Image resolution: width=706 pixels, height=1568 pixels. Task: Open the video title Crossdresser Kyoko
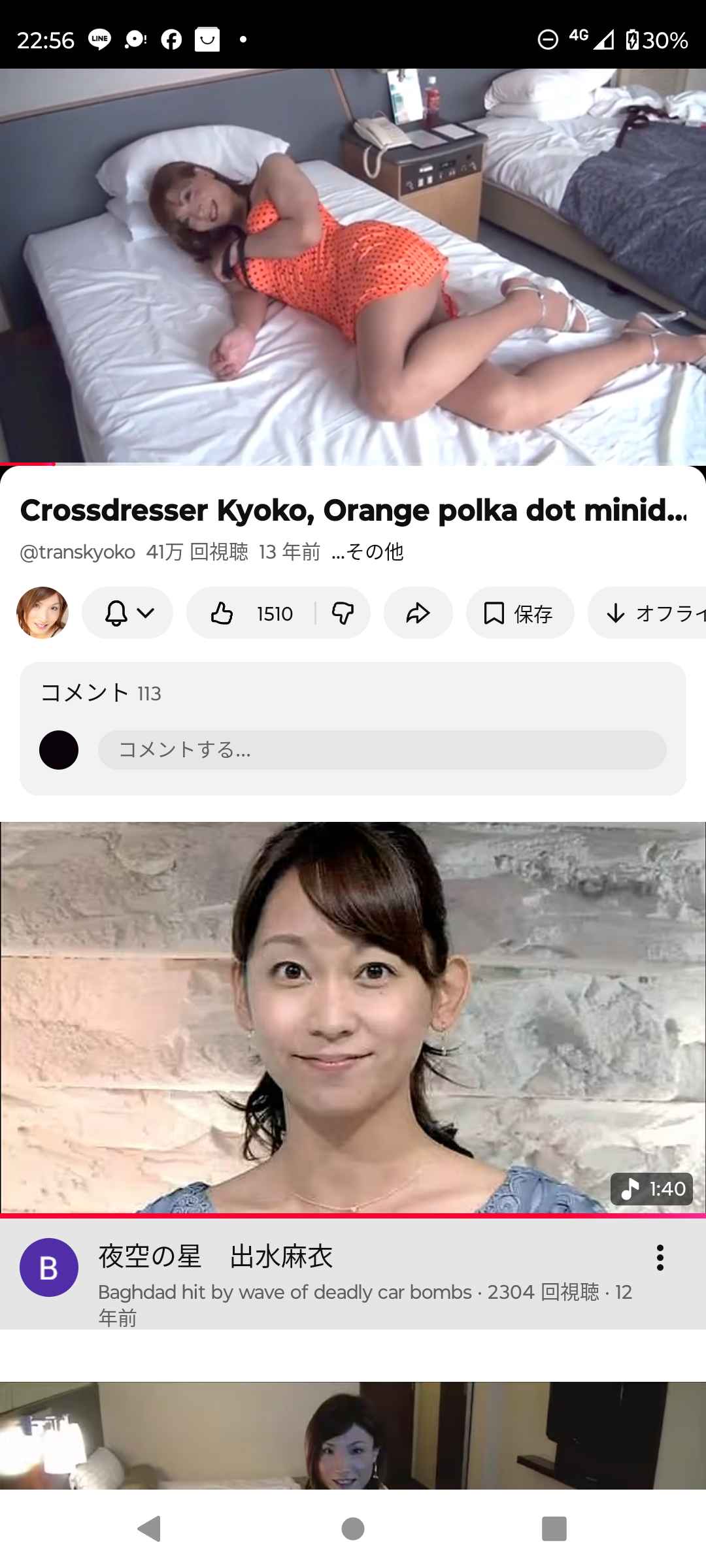pos(353,510)
